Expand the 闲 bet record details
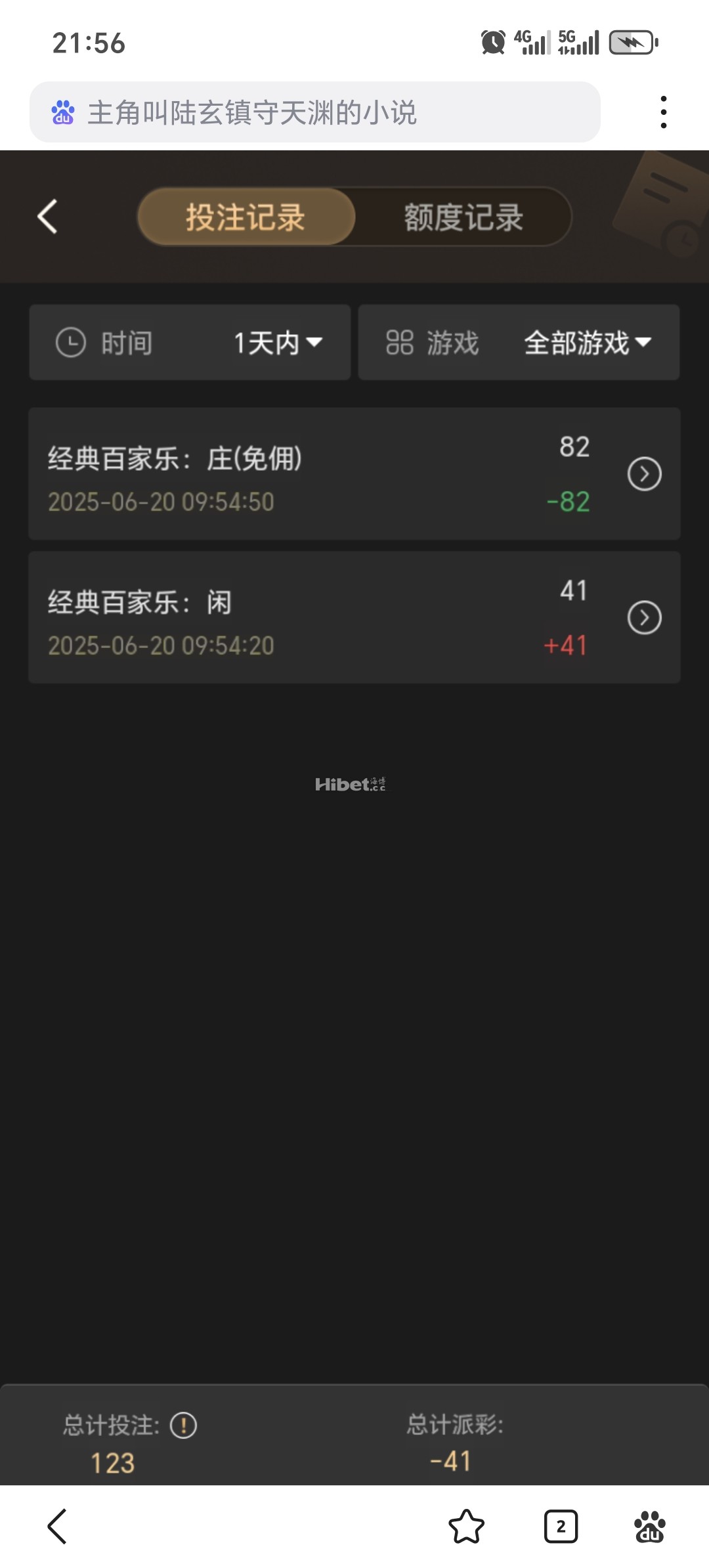This screenshot has height=1568, width=709. click(643, 617)
